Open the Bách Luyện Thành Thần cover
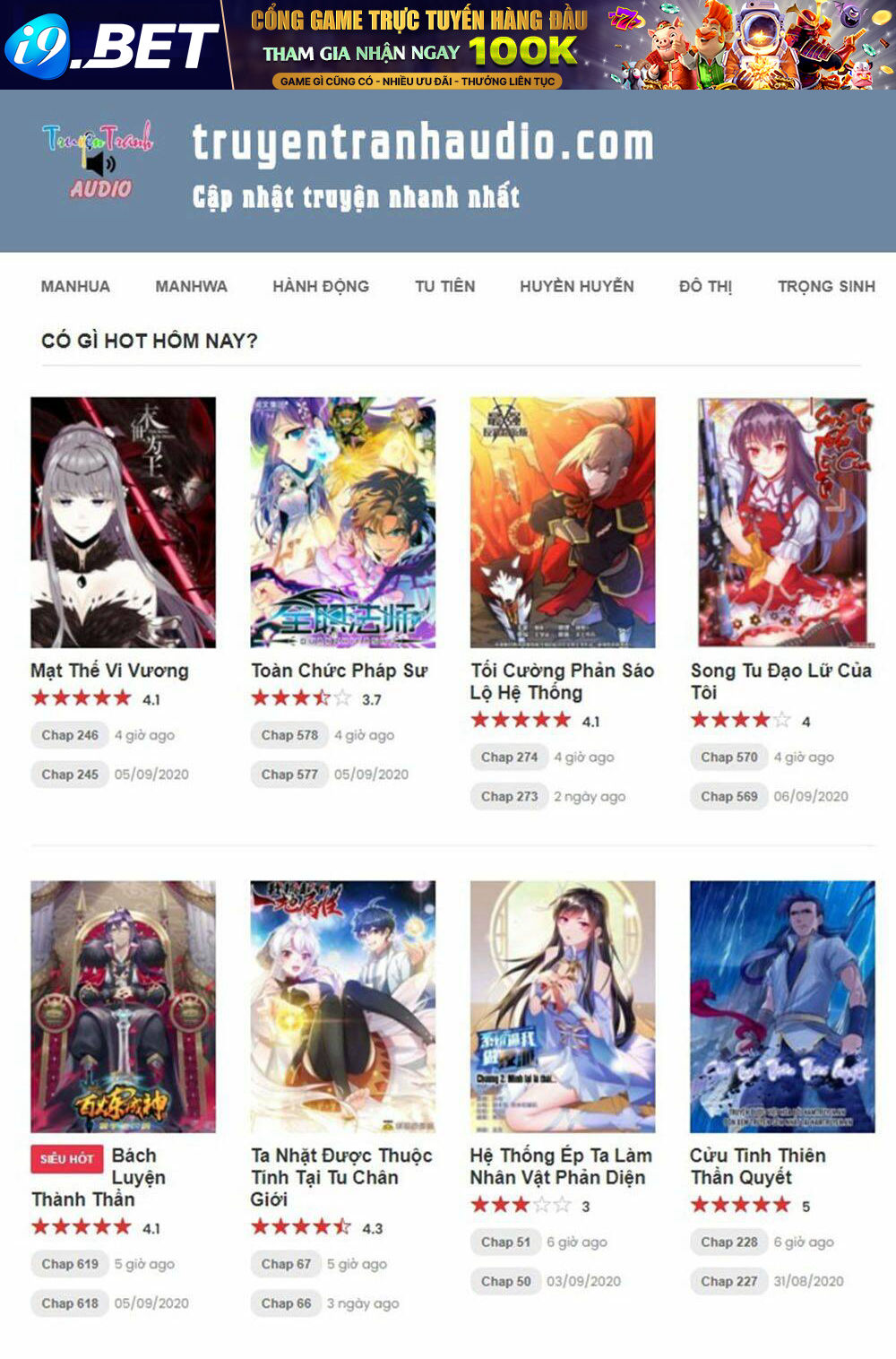 coord(123,1006)
